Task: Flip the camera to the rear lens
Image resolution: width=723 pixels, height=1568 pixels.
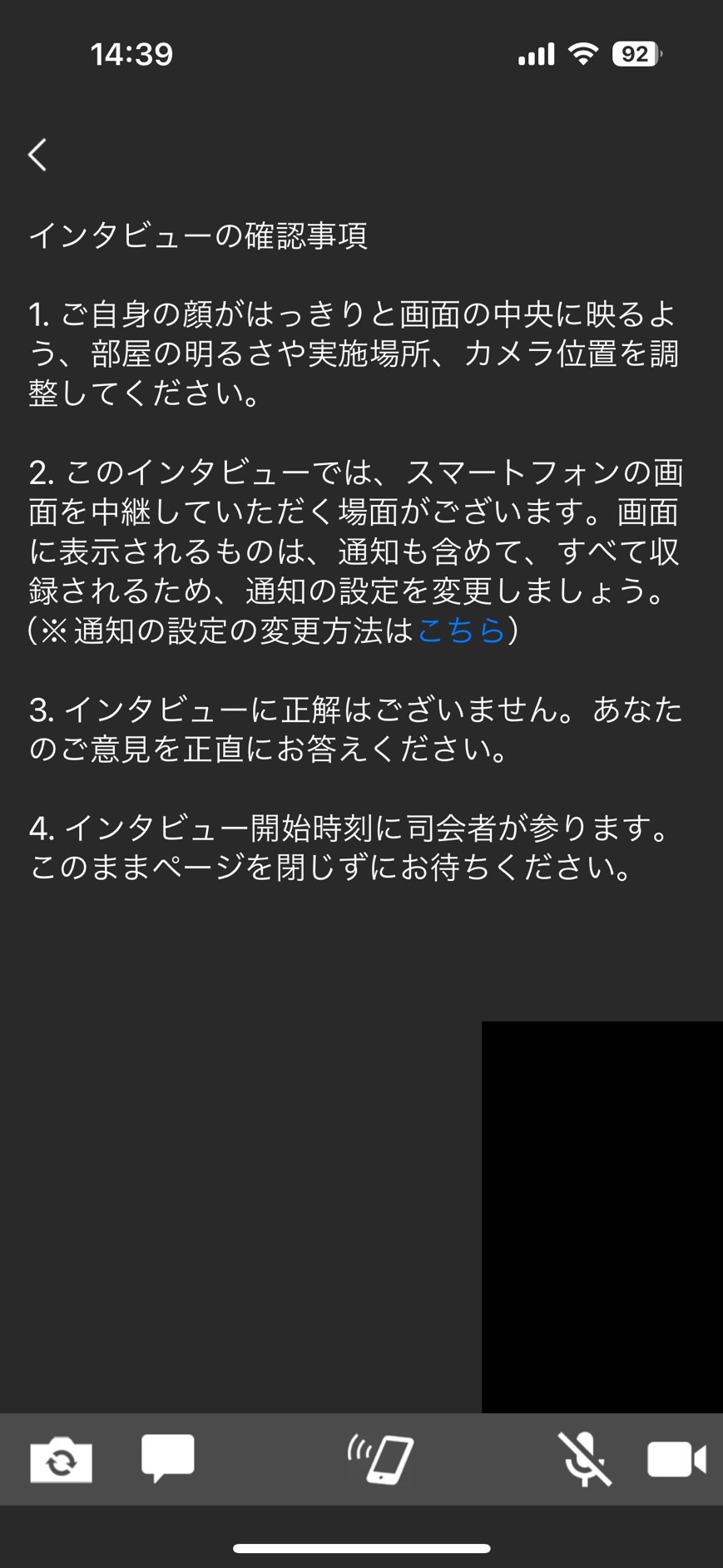Action: coord(60,1460)
